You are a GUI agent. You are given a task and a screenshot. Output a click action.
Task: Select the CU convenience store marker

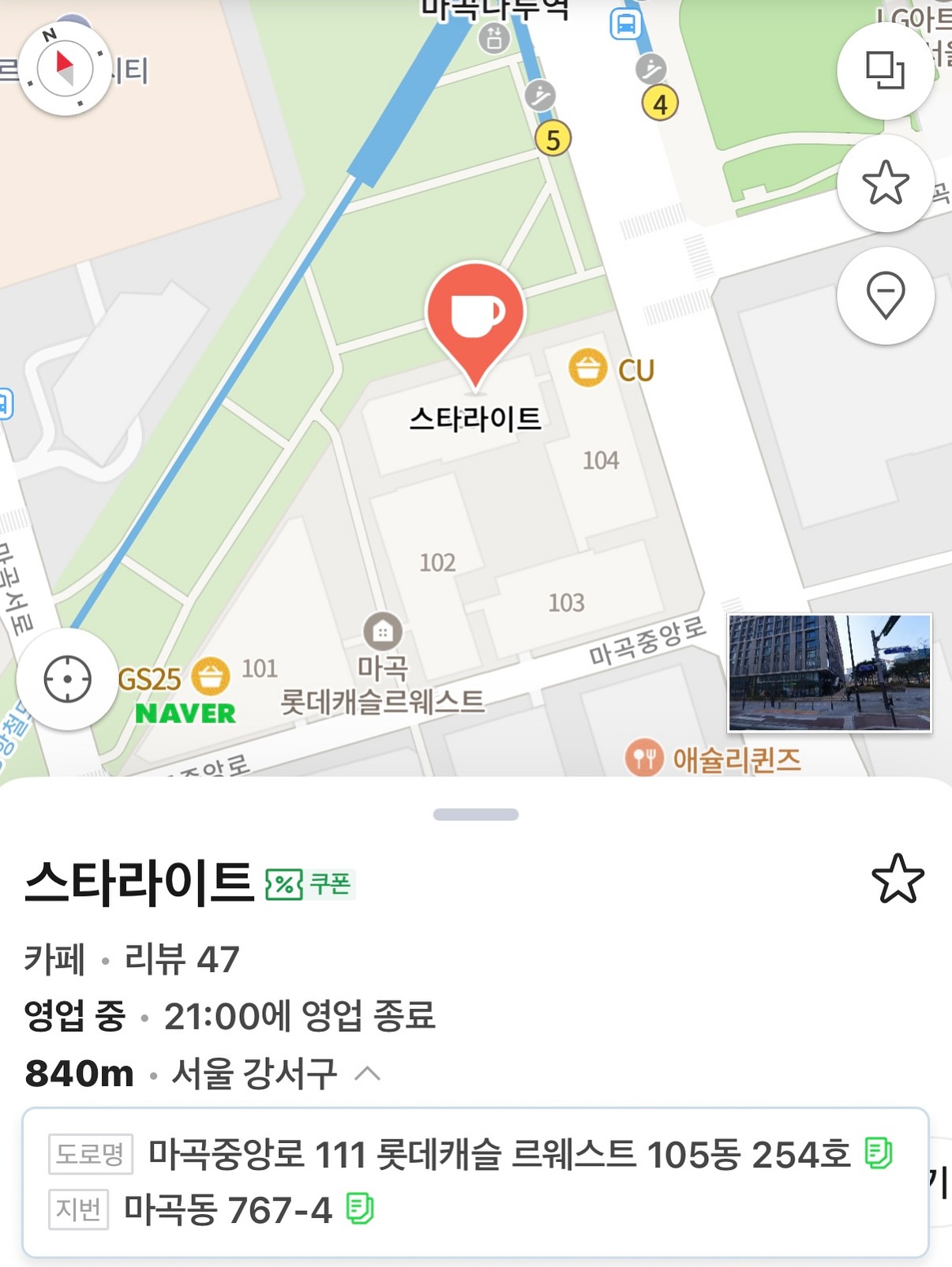[x=588, y=368]
